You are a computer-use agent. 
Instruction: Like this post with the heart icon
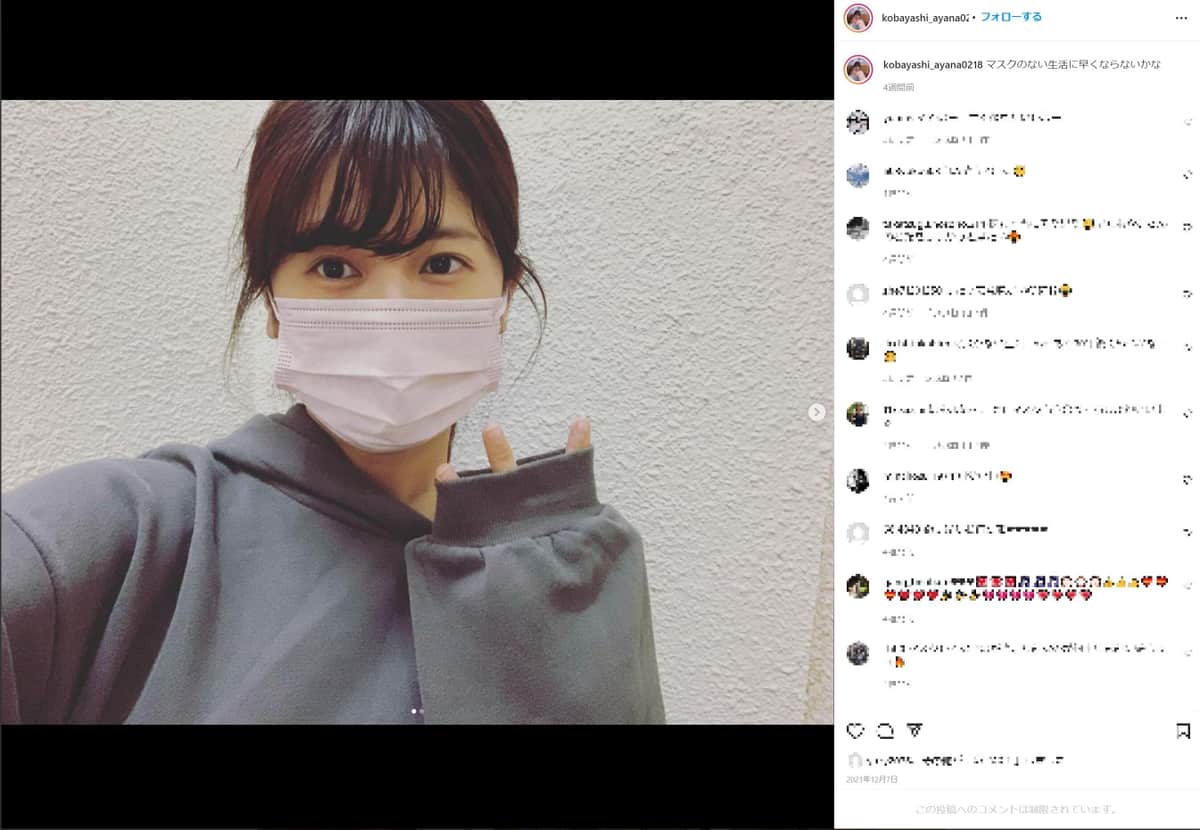pyautogui.click(x=855, y=731)
